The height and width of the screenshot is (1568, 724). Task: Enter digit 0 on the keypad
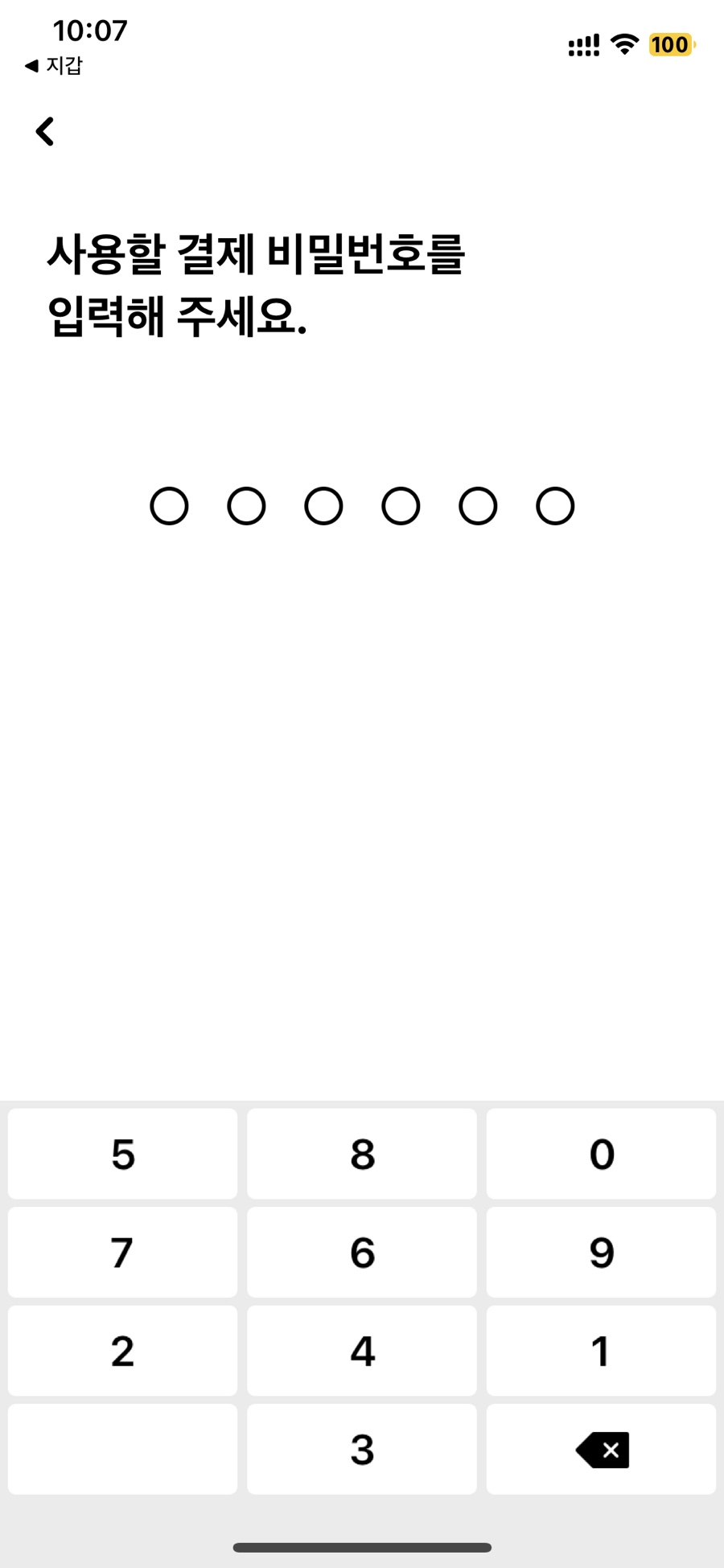point(601,1154)
